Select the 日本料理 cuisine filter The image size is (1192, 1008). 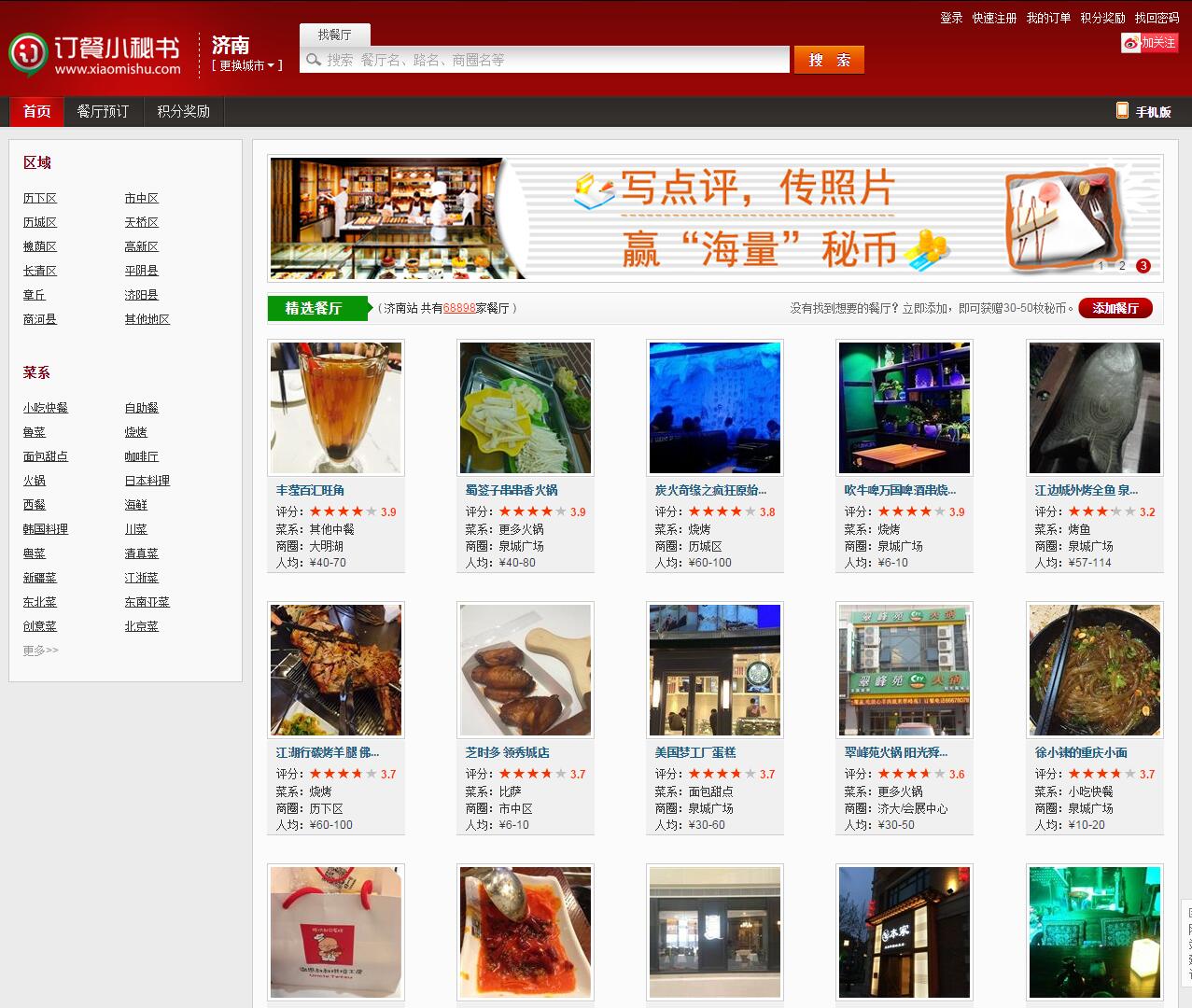pyautogui.click(x=147, y=481)
